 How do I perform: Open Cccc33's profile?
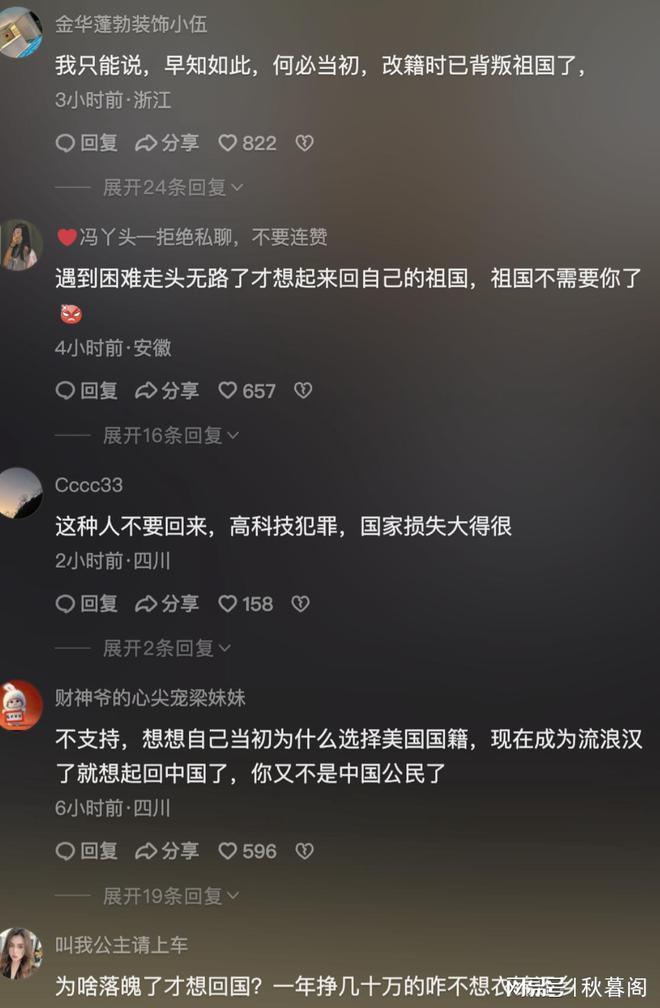pos(20,492)
